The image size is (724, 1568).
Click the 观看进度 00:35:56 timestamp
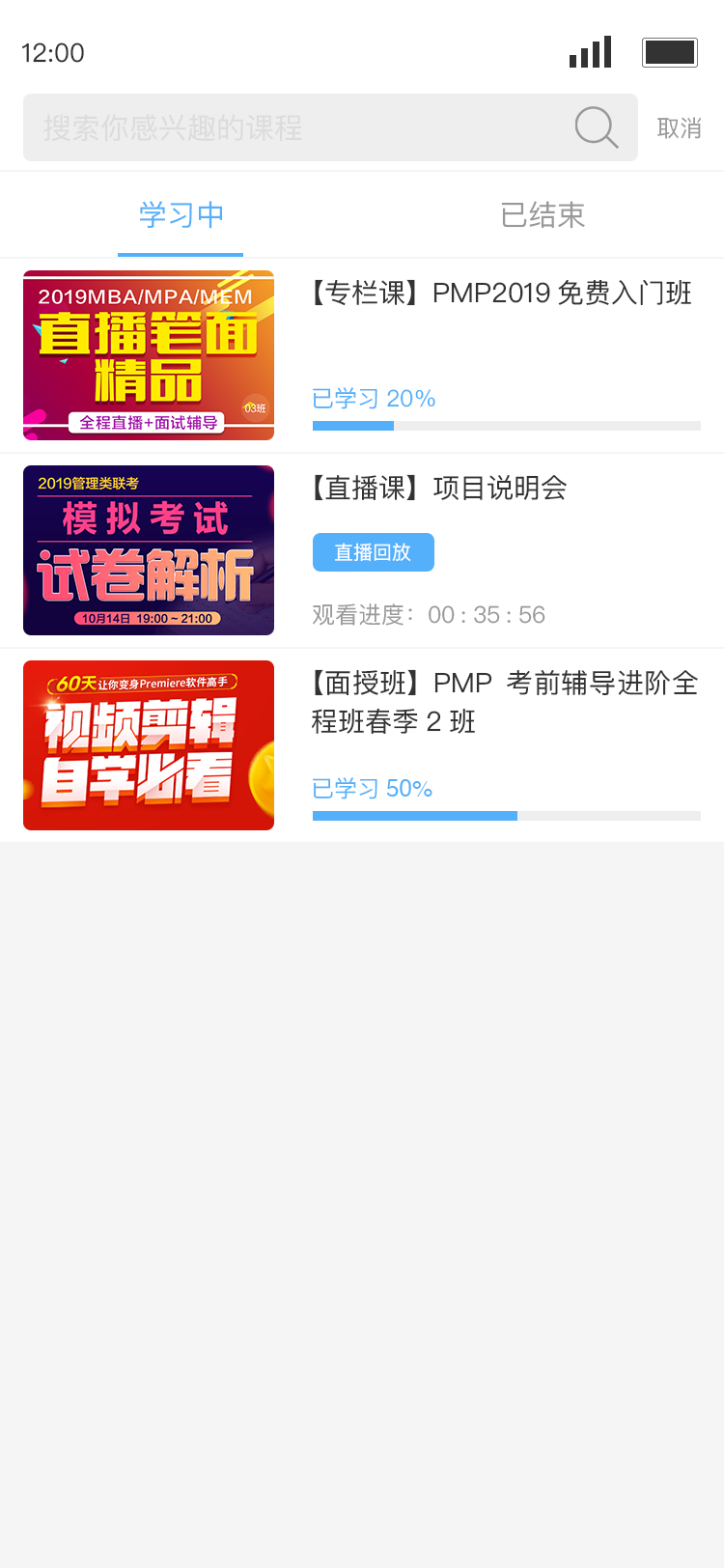pyautogui.click(x=428, y=614)
